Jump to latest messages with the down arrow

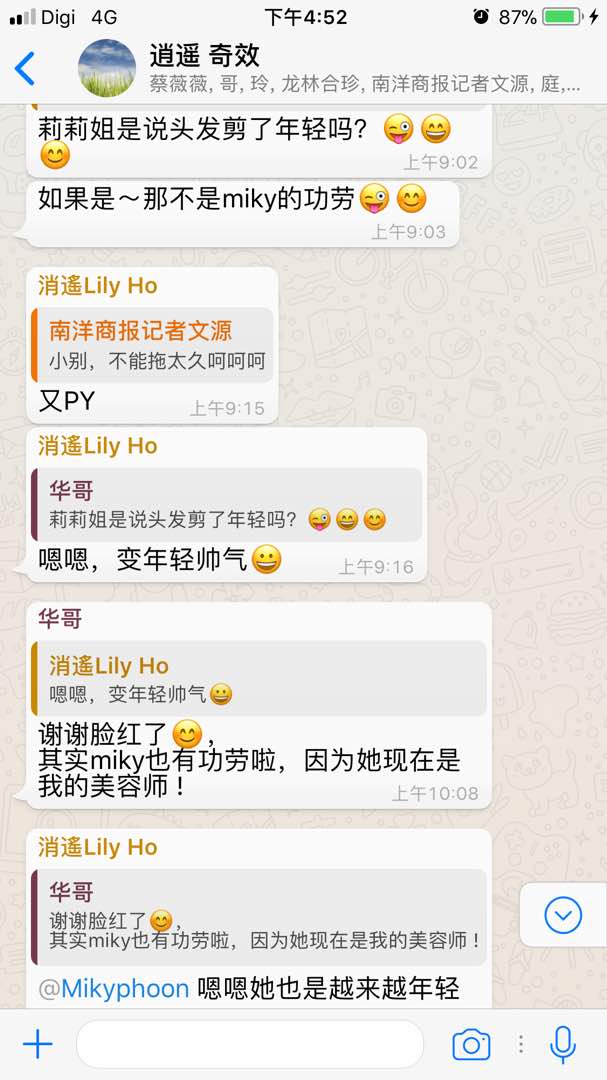point(563,915)
